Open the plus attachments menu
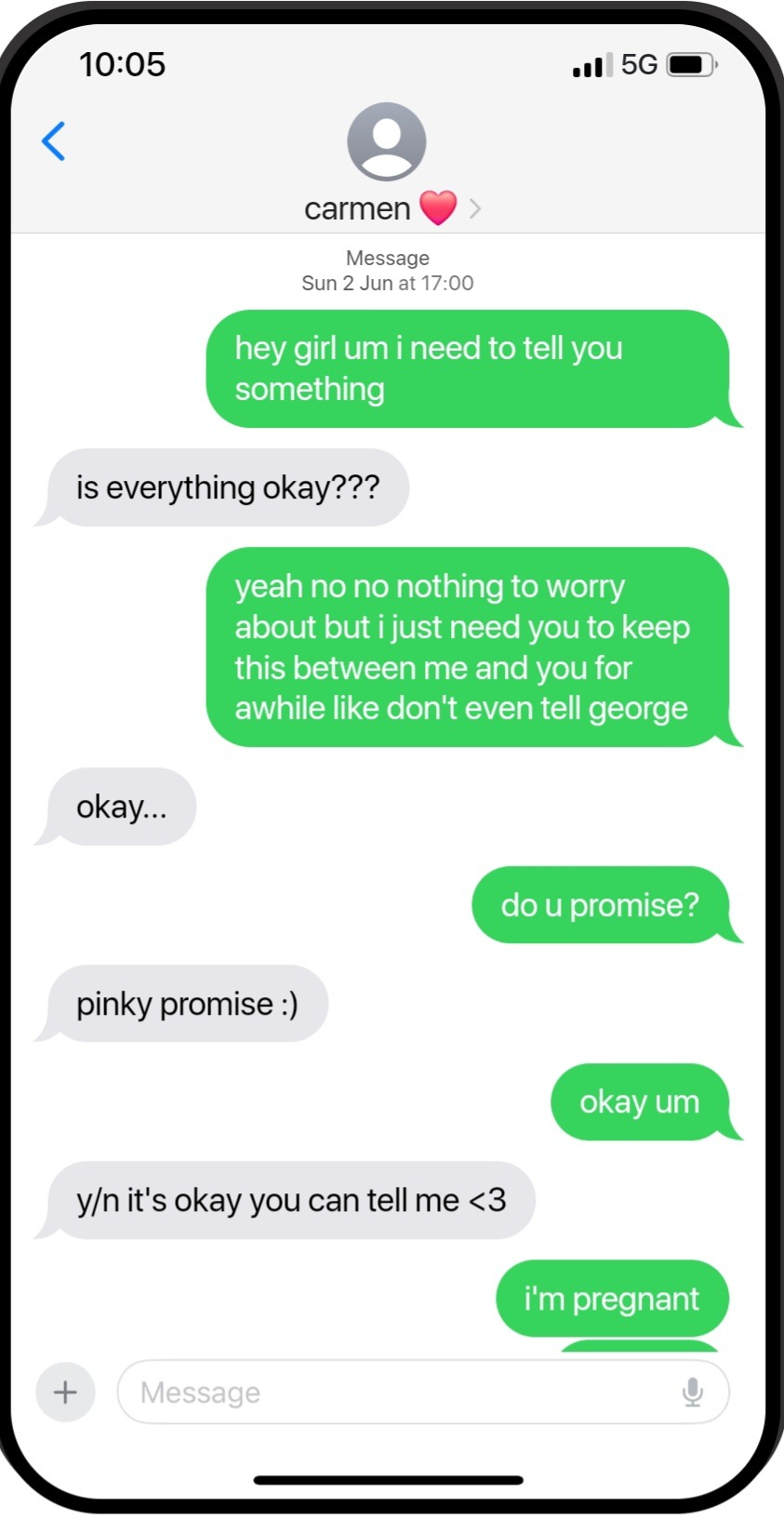 point(65,1392)
